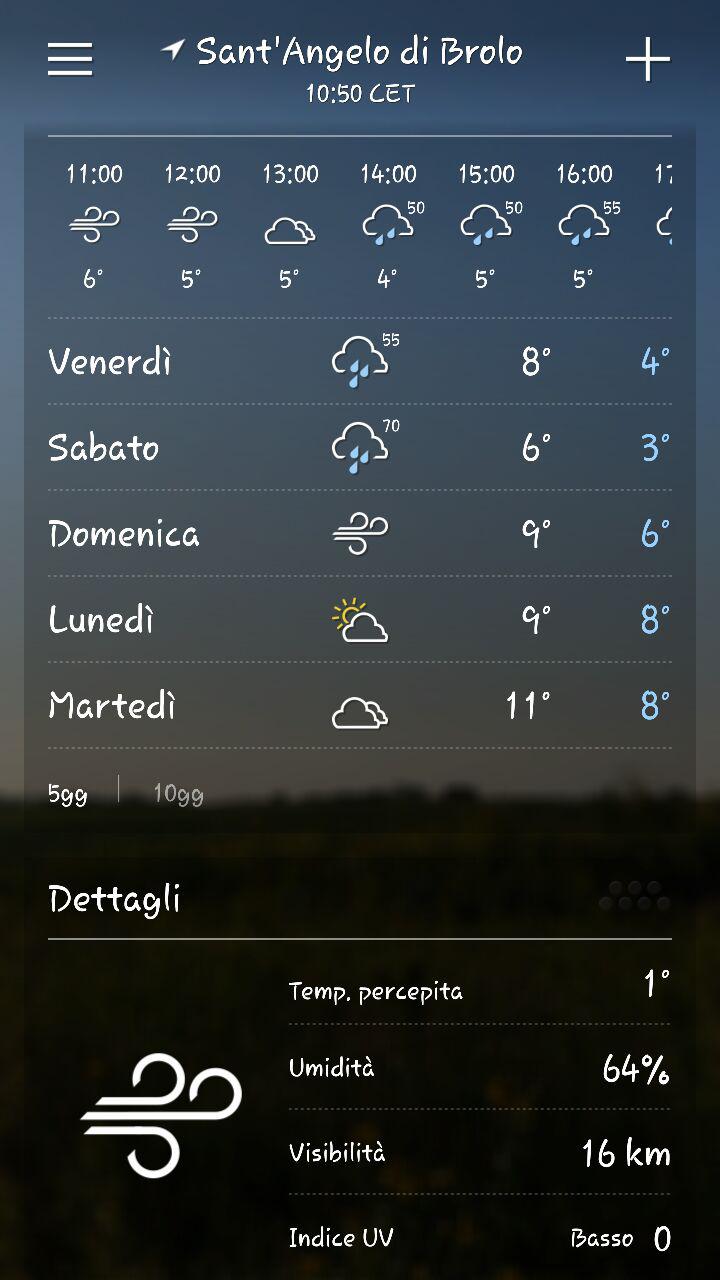Select the 5gg forecast tab

[68, 794]
